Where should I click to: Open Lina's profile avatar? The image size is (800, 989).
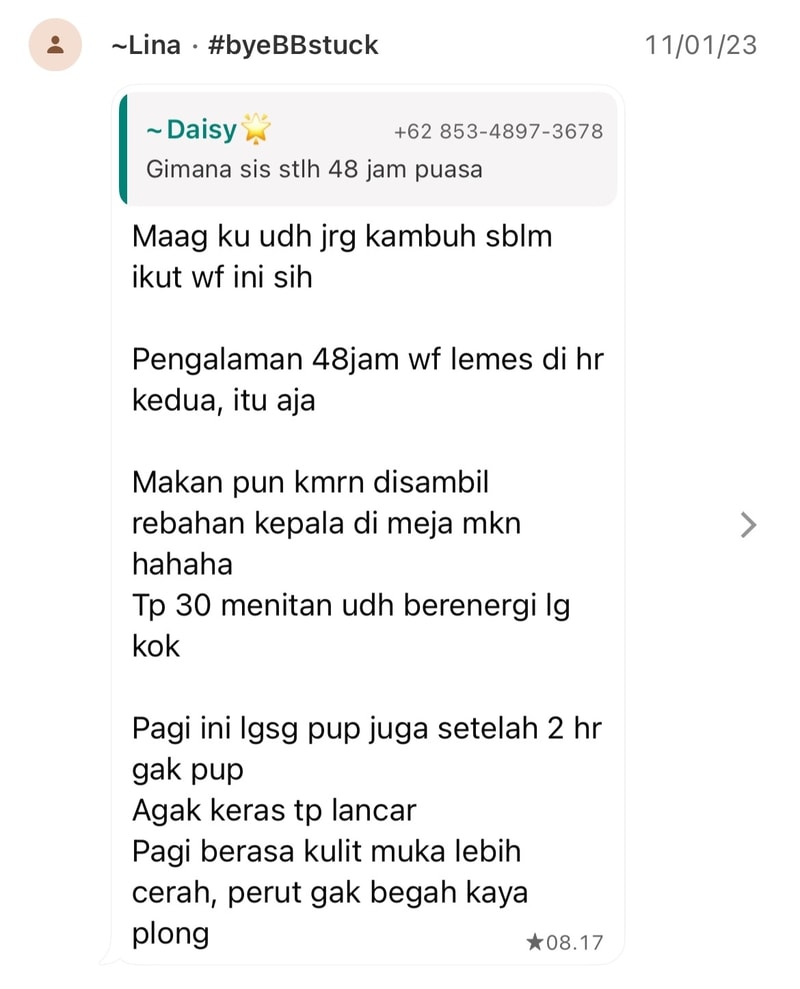click(x=55, y=45)
